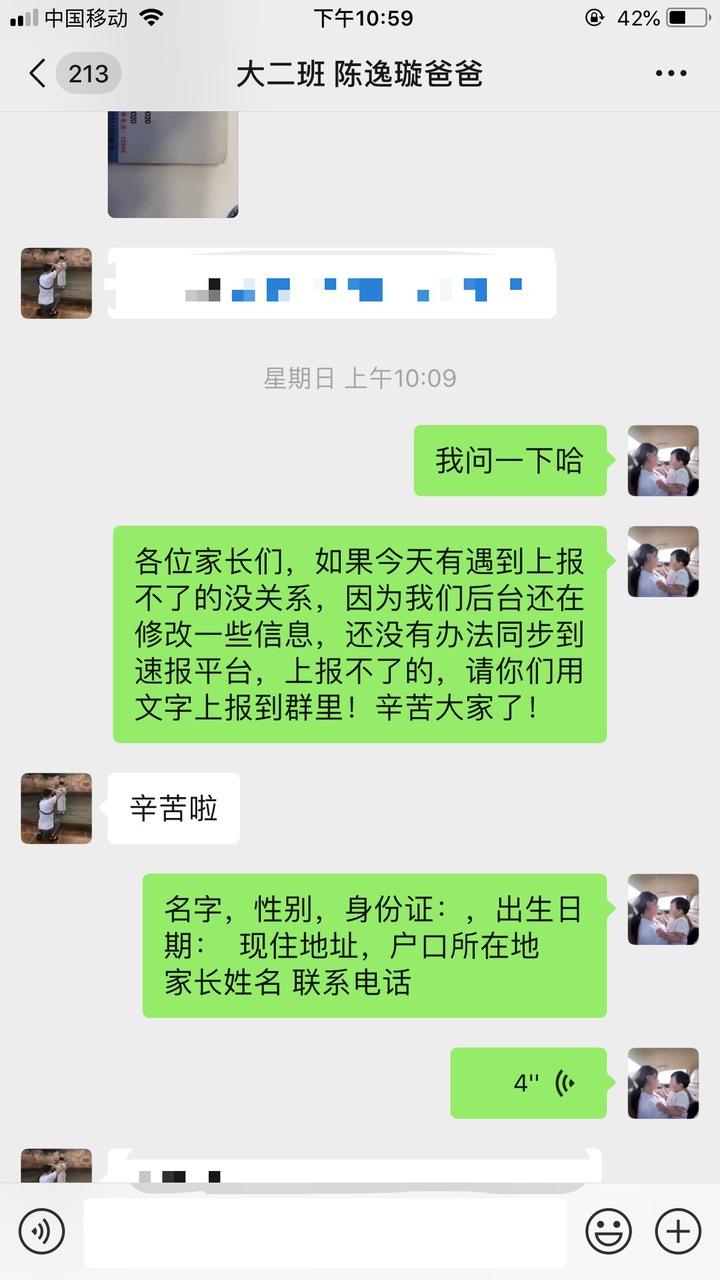Viewport: 720px width, 1280px height.
Task: Play the 4-second voice message
Action: [x=528, y=1083]
